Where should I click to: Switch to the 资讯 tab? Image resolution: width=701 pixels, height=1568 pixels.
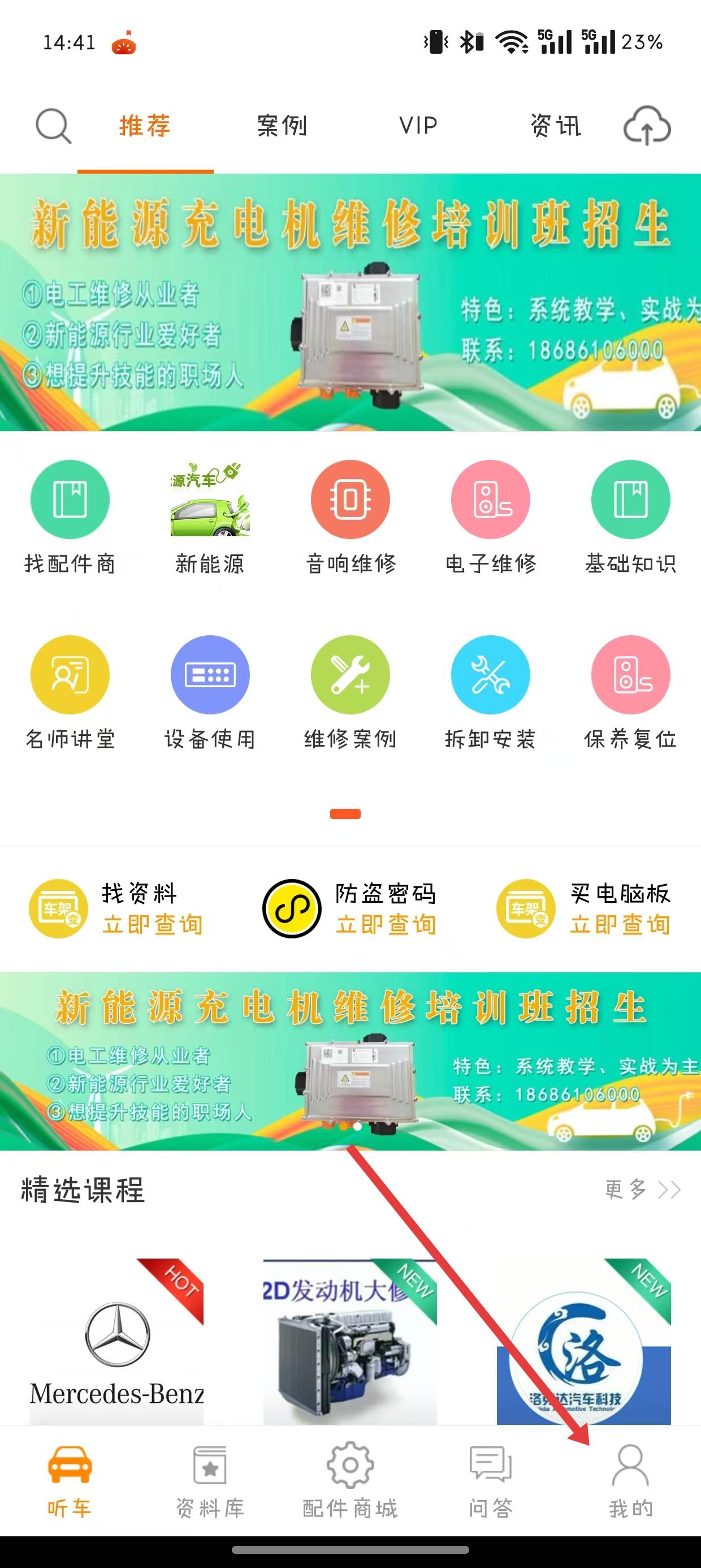coord(556,126)
